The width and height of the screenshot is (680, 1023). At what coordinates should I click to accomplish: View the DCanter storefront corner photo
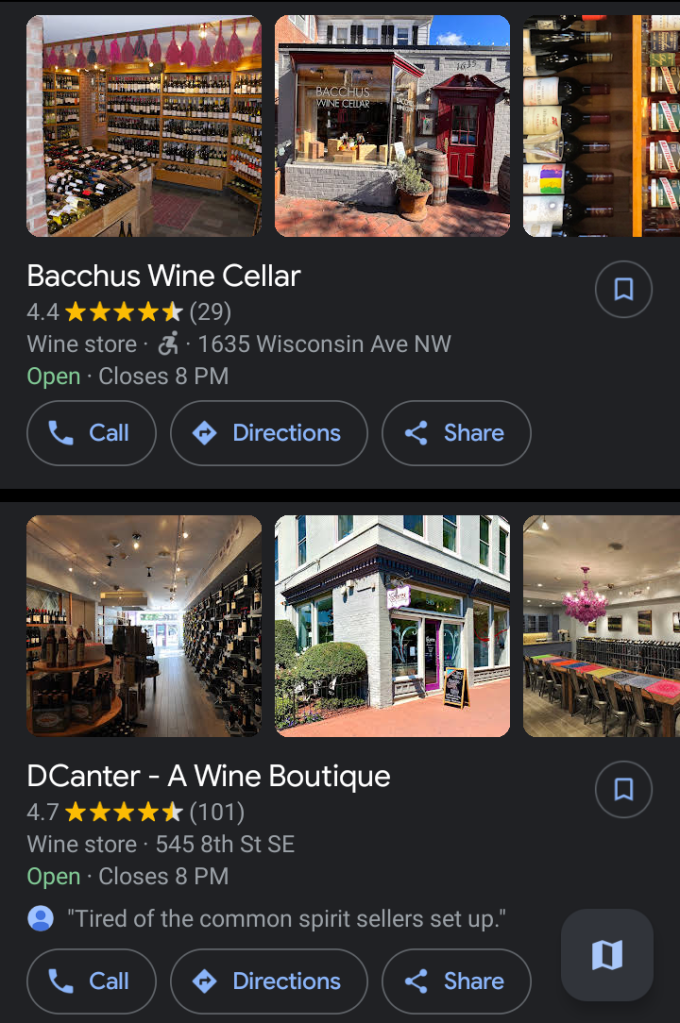[x=392, y=626]
